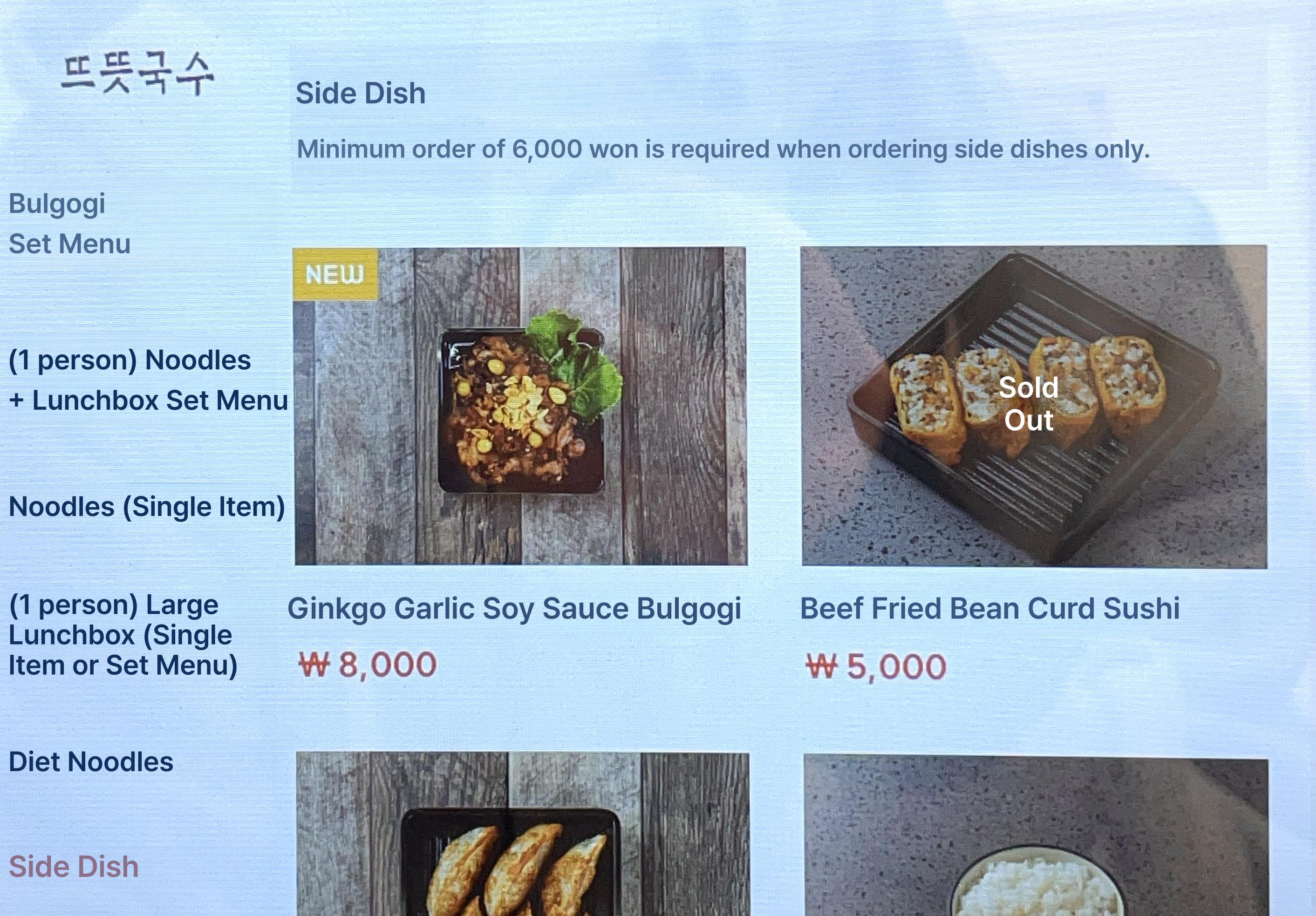Image resolution: width=1316 pixels, height=916 pixels.
Task: Select the Side Dish category in the sidebar
Action: pyautogui.click(x=73, y=867)
